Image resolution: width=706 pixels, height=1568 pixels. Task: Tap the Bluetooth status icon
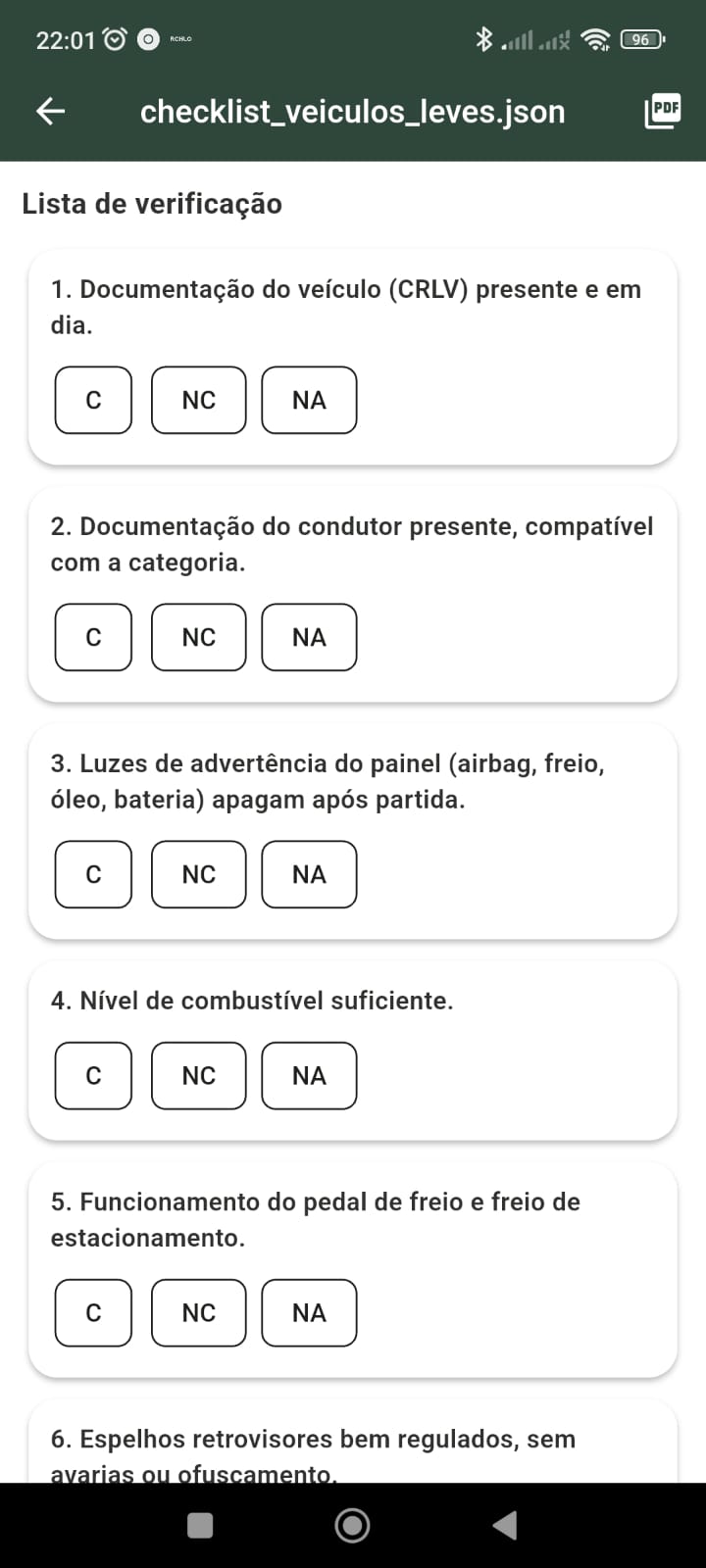pyautogui.click(x=482, y=39)
